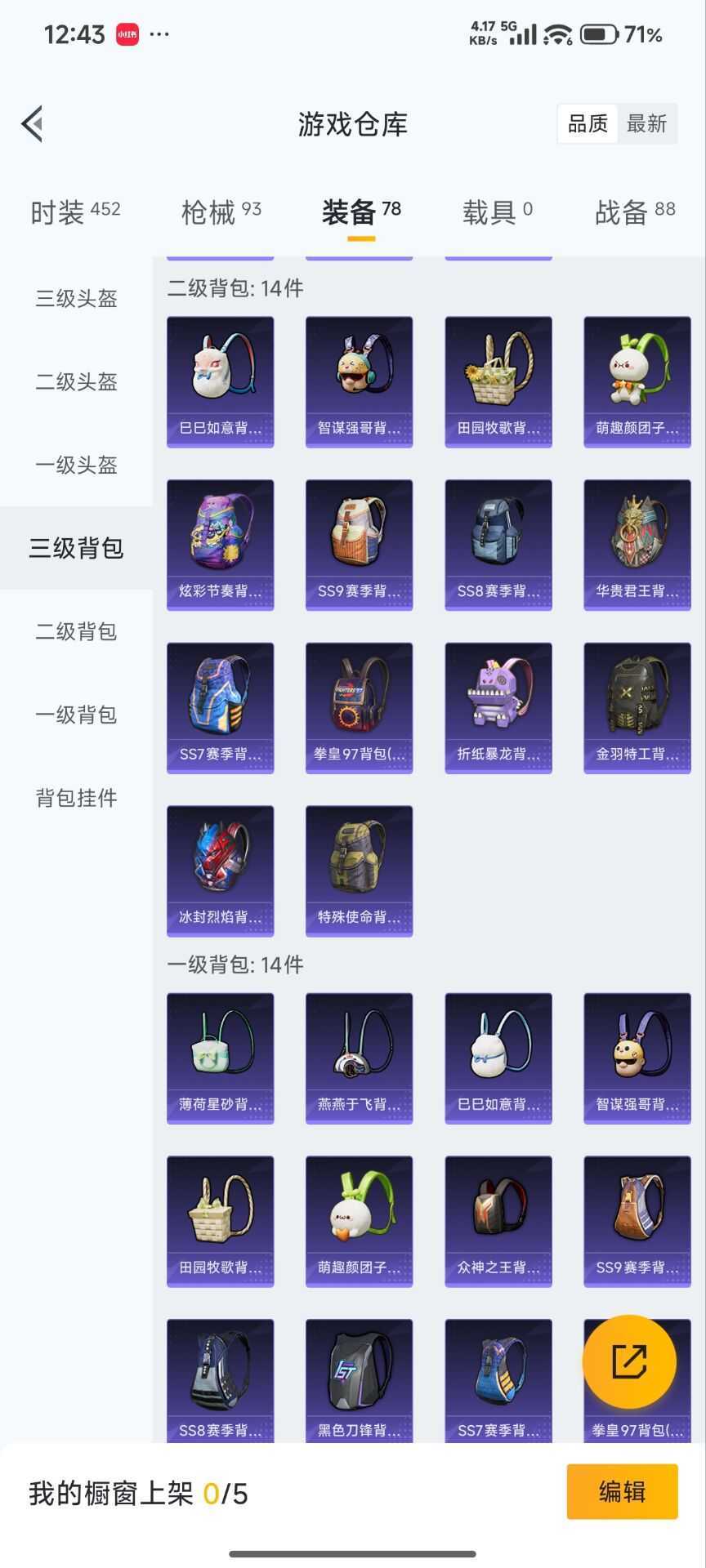Viewport: 706px width, 1568px height.
Task: Select 三级头盔 in the sidebar
Action: [76, 299]
